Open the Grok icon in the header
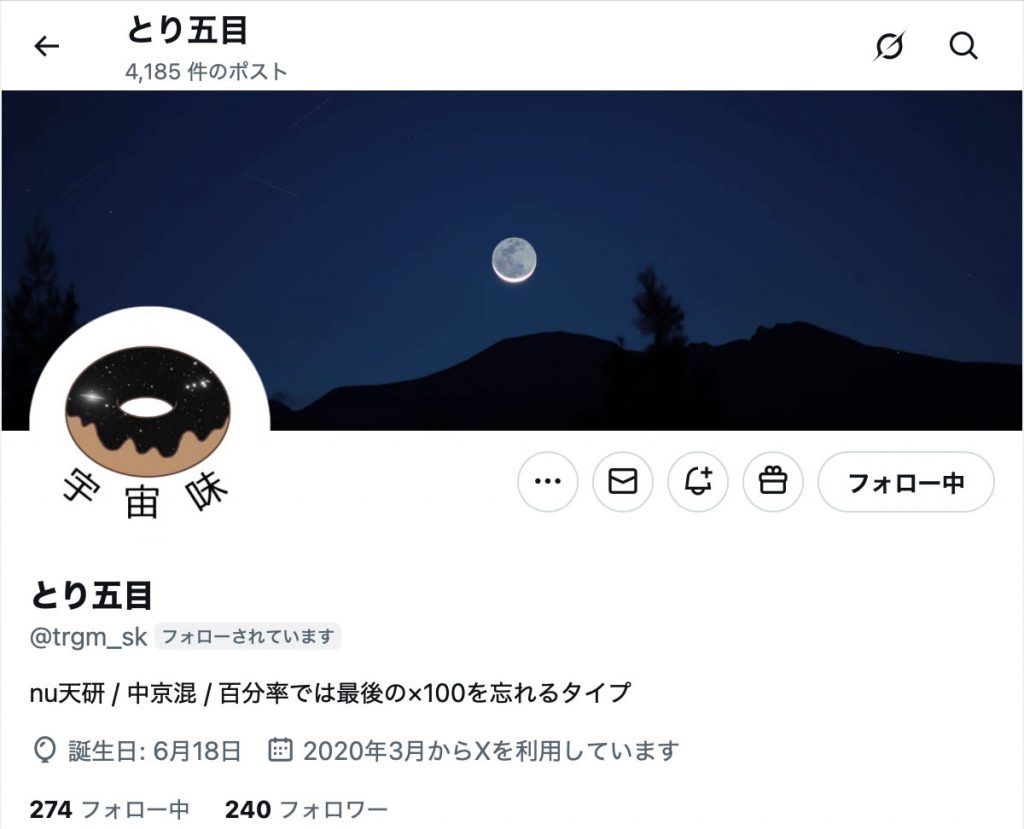Screen dimensions: 1024x829 pyautogui.click(x=888, y=46)
